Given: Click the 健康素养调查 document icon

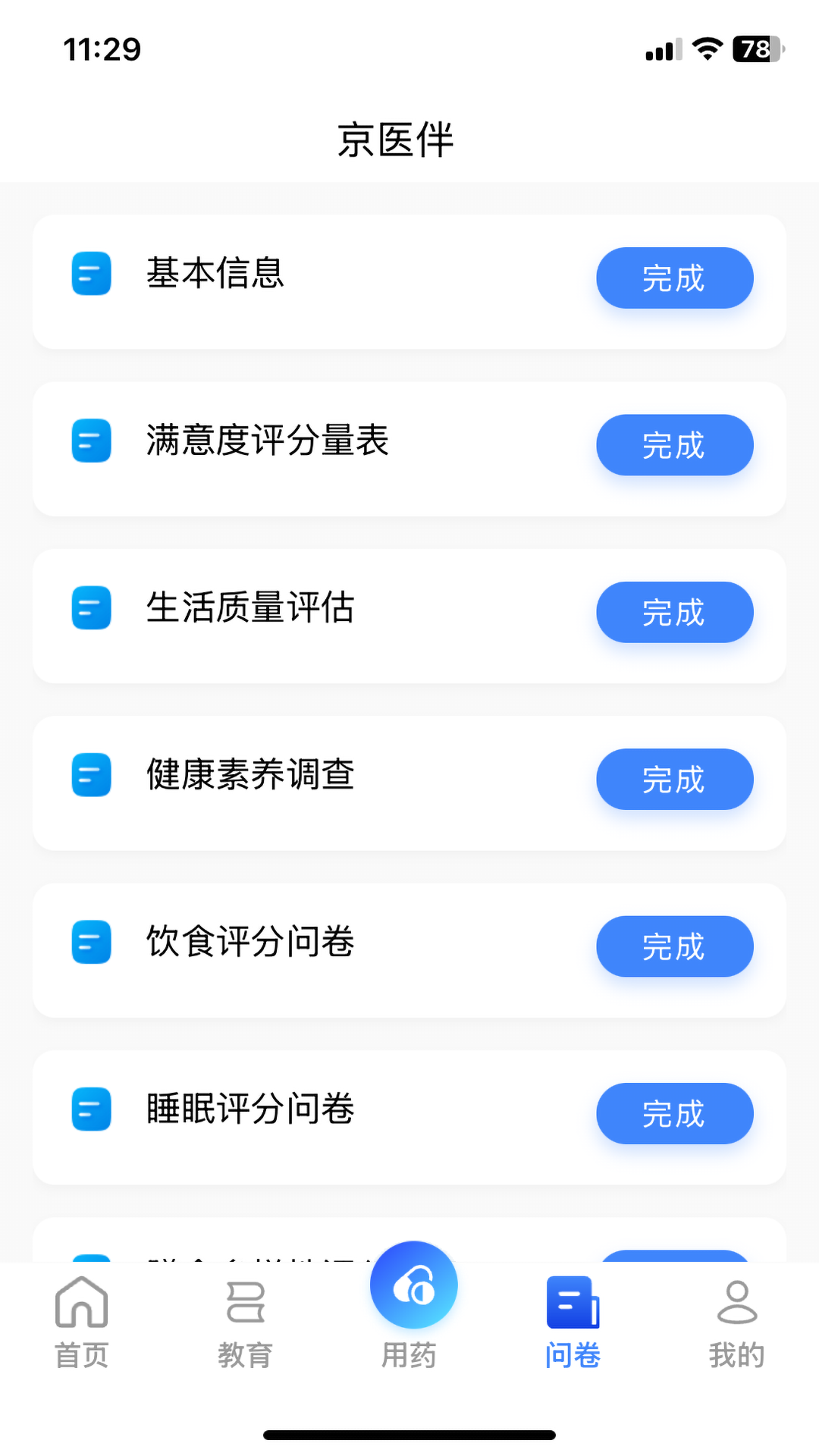Looking at the screenshot, I should 90,776.
